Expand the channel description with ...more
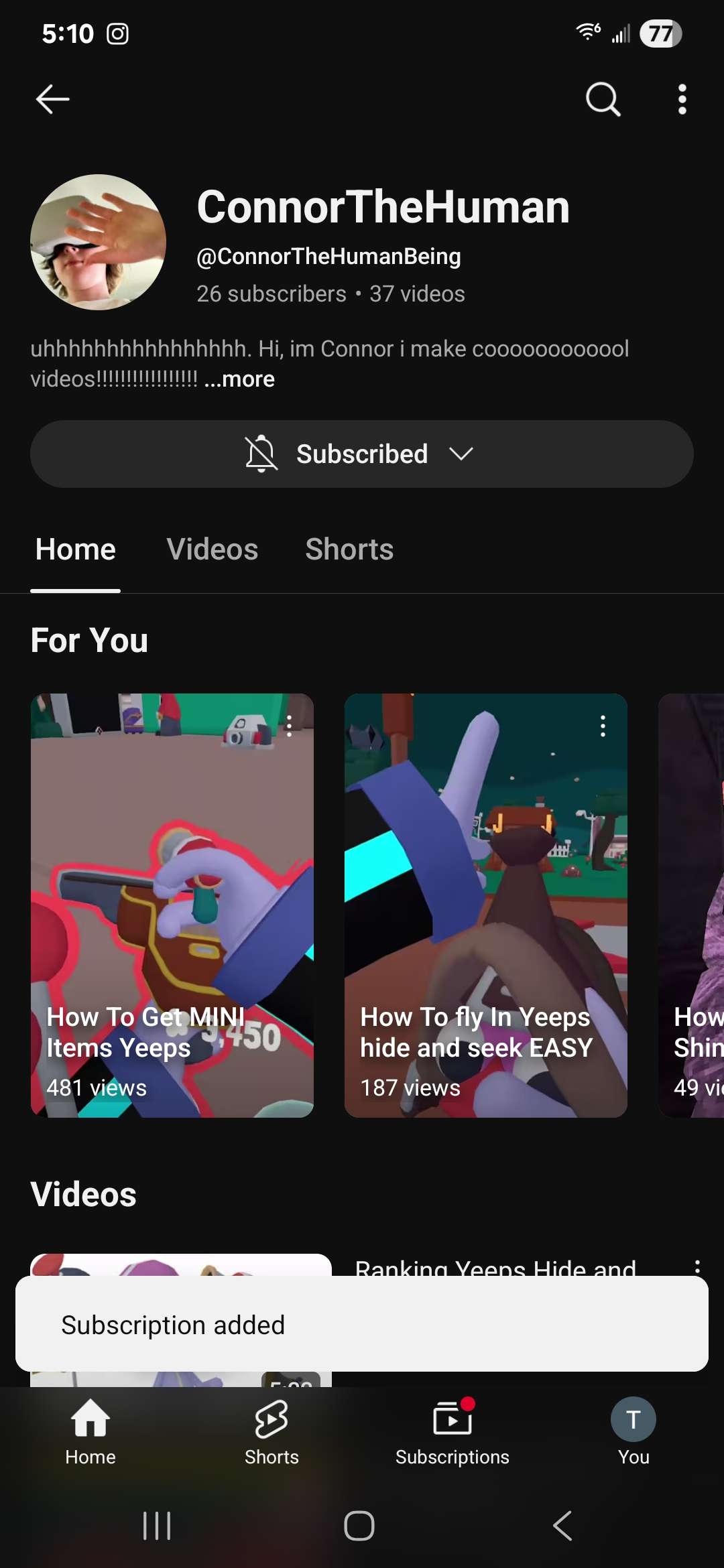The height and width of the screenshot is (1568, 724). click(239, 379)
